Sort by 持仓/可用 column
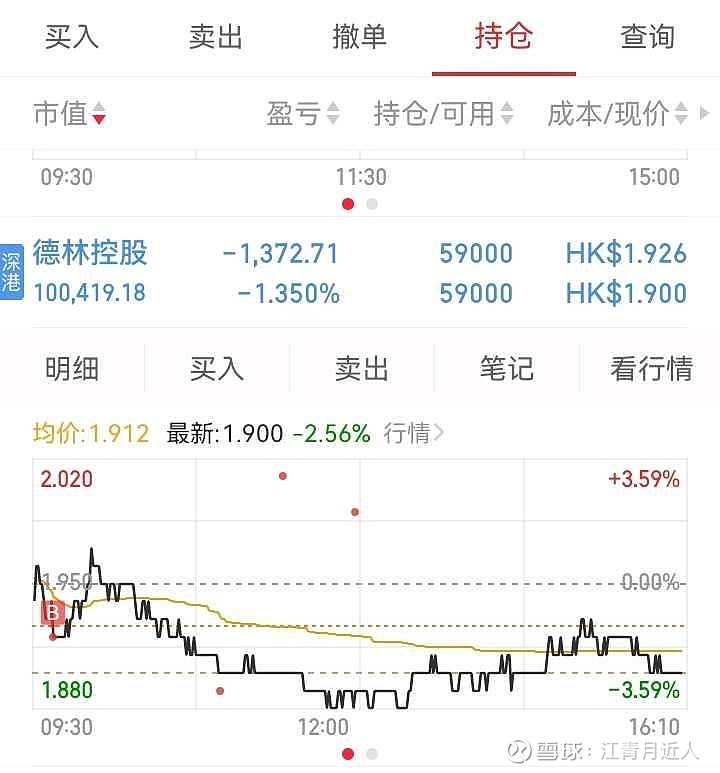Image resolution: width=720 pixels, height=773 pixels. tap(443, 115)
